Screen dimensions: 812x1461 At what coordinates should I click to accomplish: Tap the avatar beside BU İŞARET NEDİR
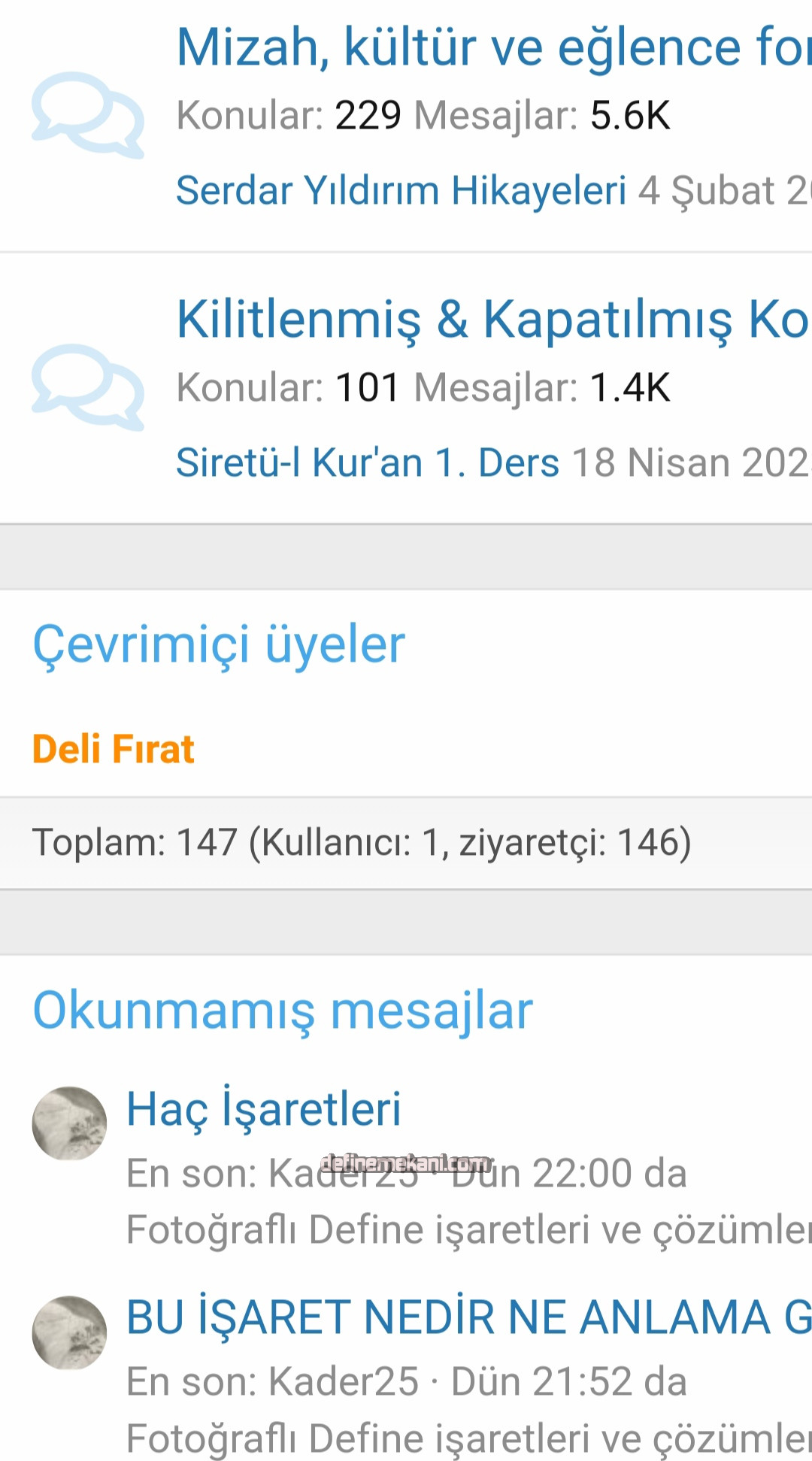(x=69, y=1332)
